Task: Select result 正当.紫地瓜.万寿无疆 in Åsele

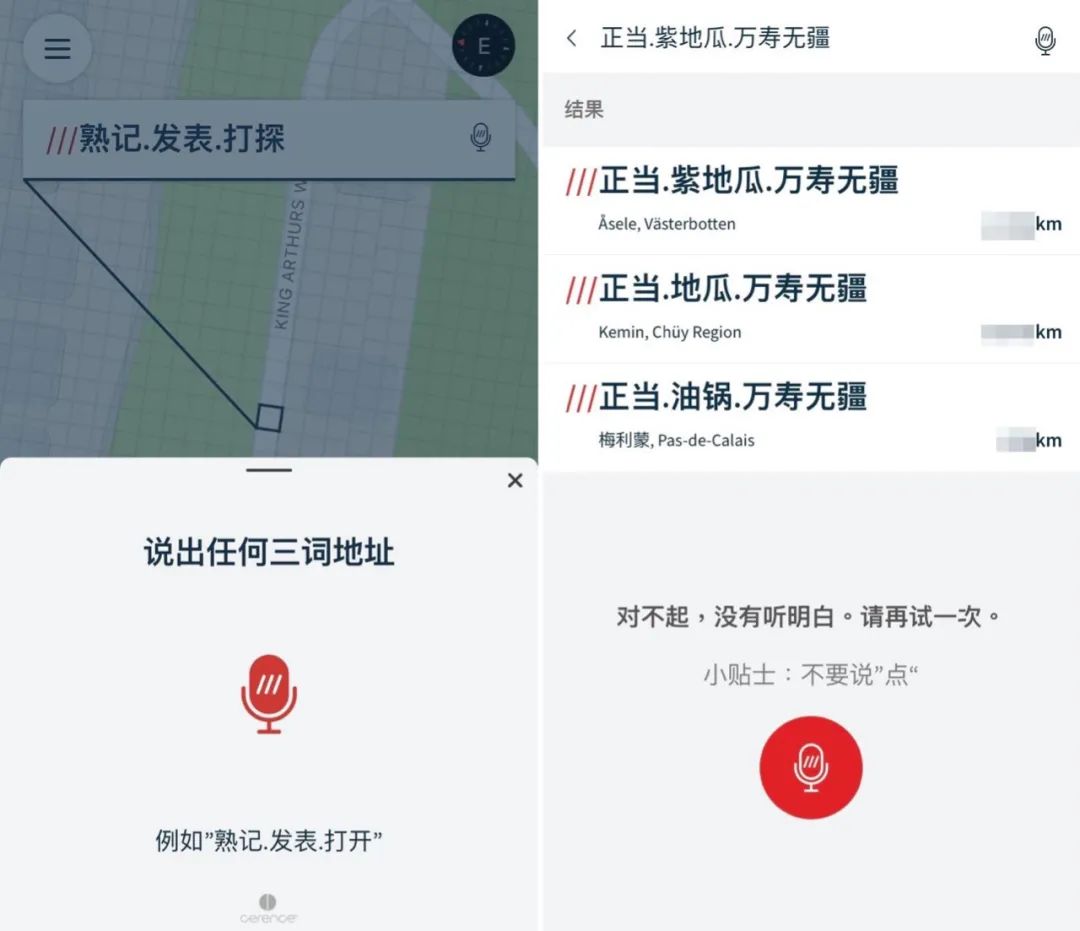Action: [x=810, y=200]
